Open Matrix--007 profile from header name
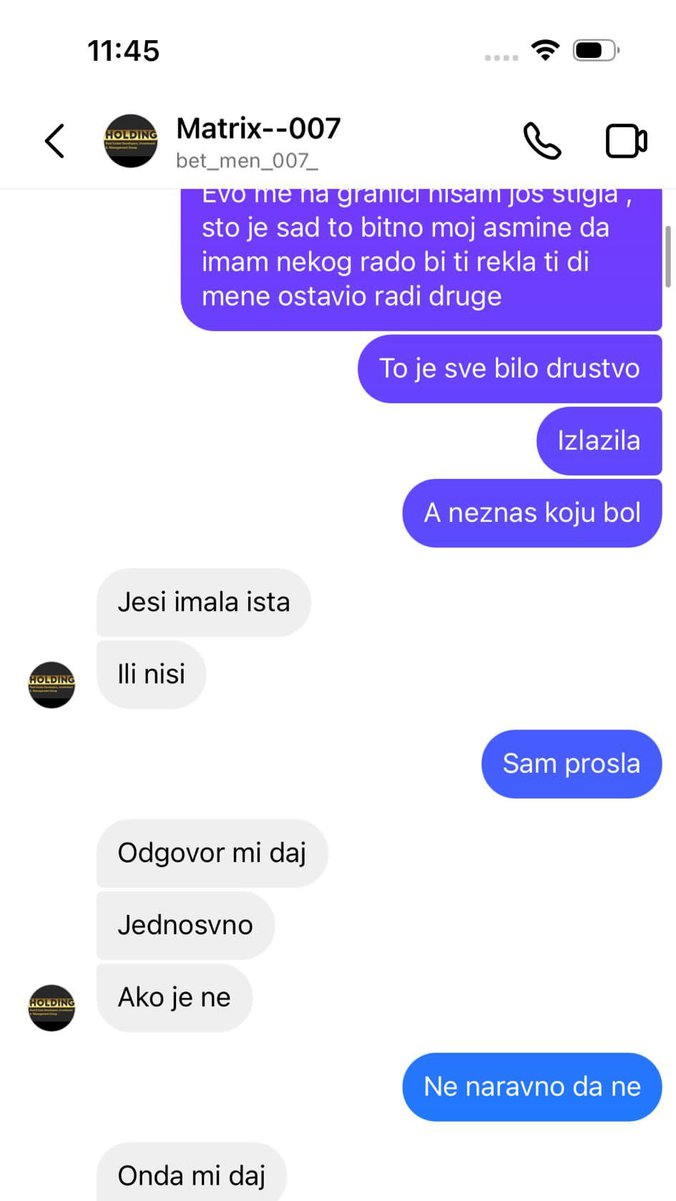676x1201 pixels. click(258, 129)
